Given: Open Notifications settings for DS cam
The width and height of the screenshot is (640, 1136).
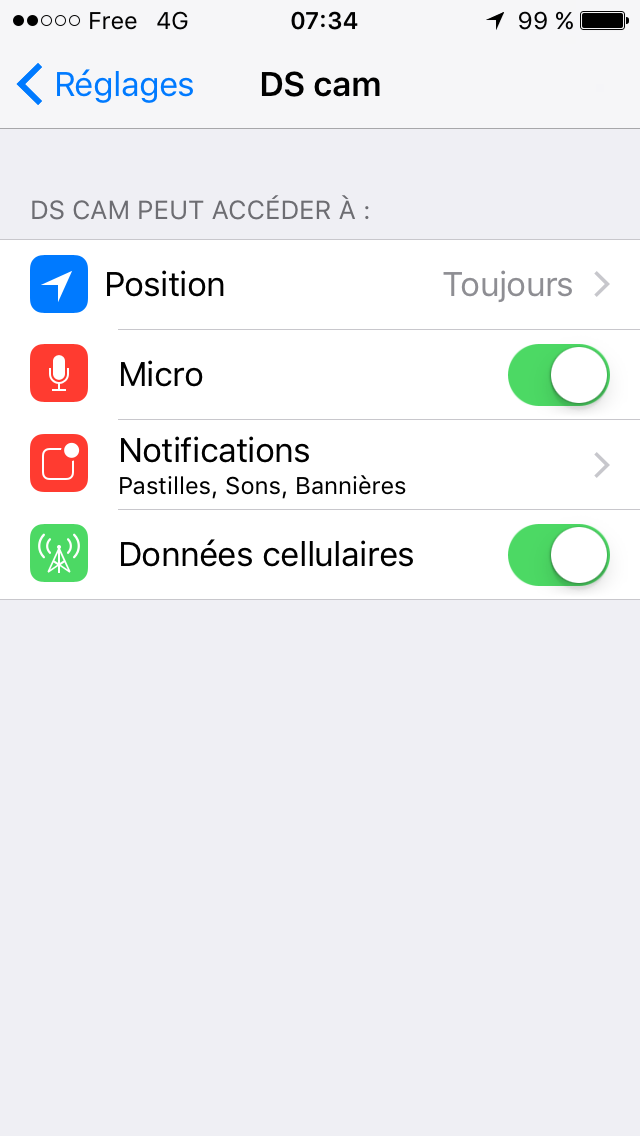Looking at the screenshot, I should (x=320, y=465).
